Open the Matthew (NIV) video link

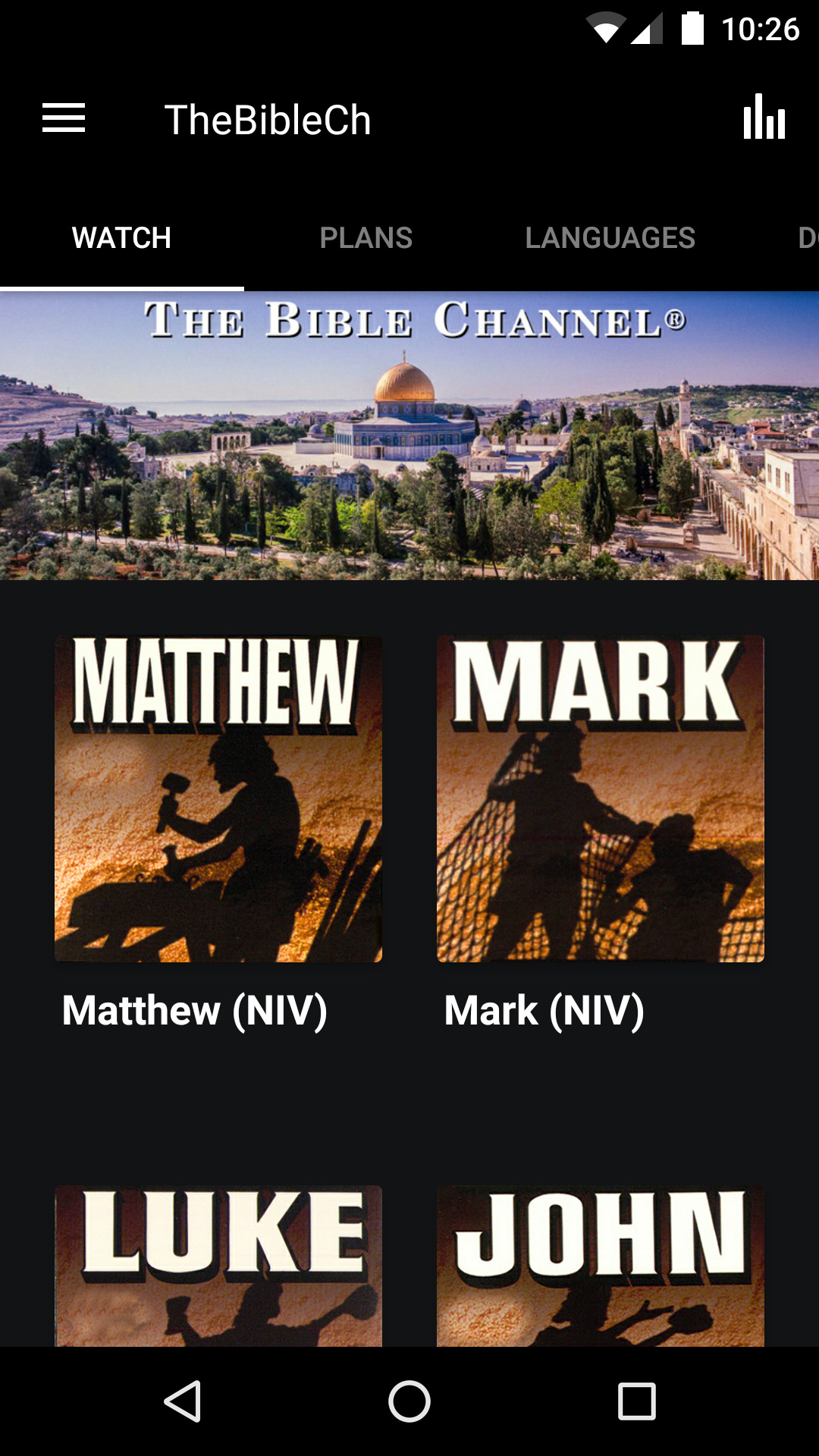[x=196, y=1011]
